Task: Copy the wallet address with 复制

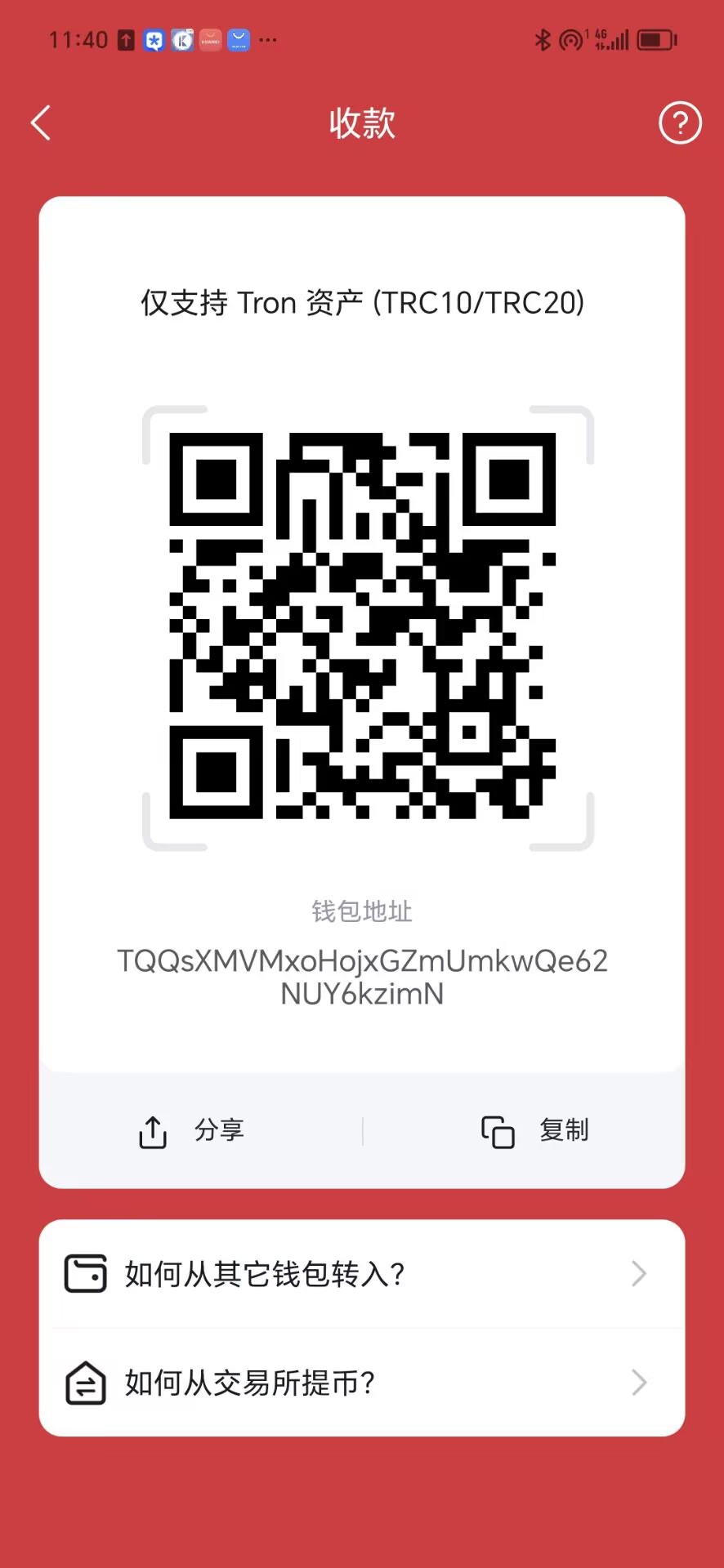Action: click(535, 1131)
